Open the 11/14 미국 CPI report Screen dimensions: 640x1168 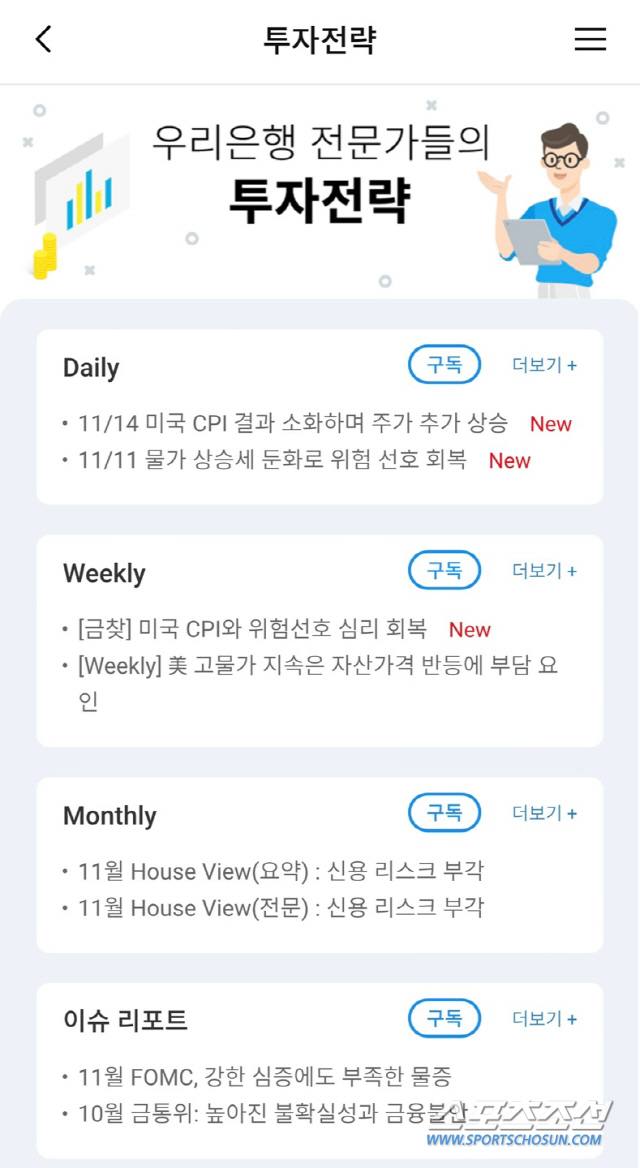(x=293, y=424)
